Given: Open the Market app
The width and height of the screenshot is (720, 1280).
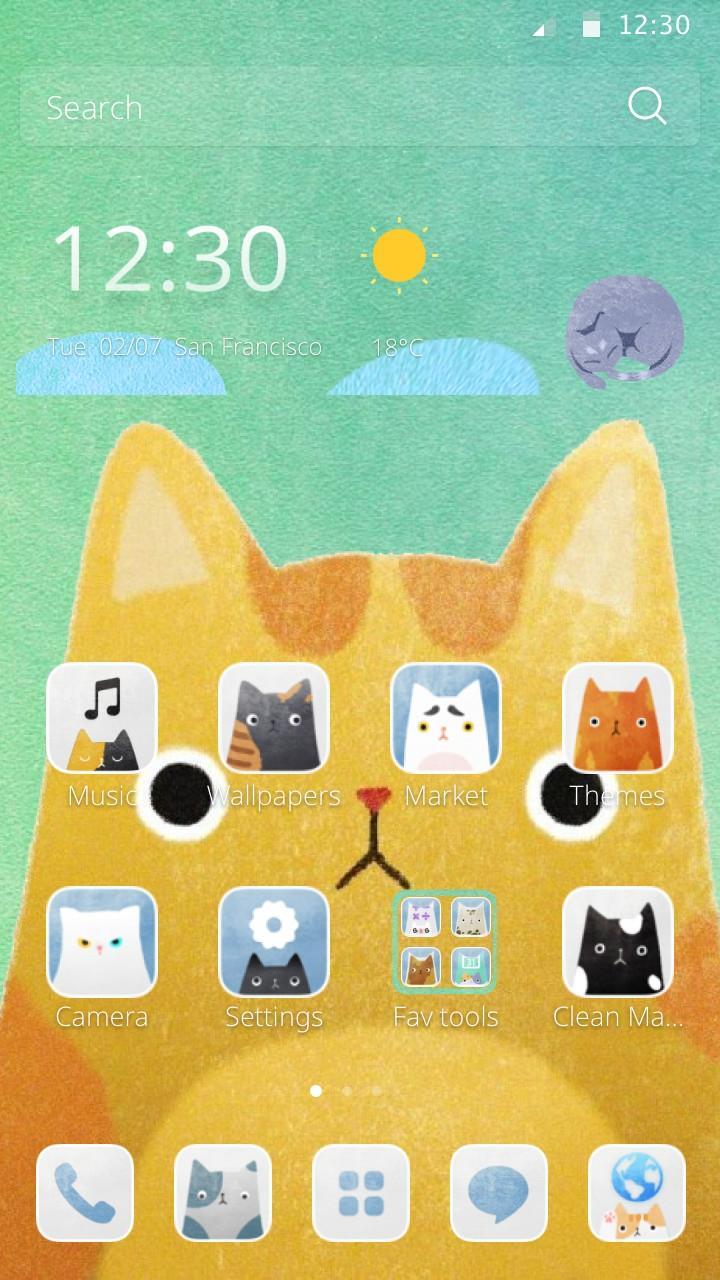Looking at the screenshot, I should [445, 718].
